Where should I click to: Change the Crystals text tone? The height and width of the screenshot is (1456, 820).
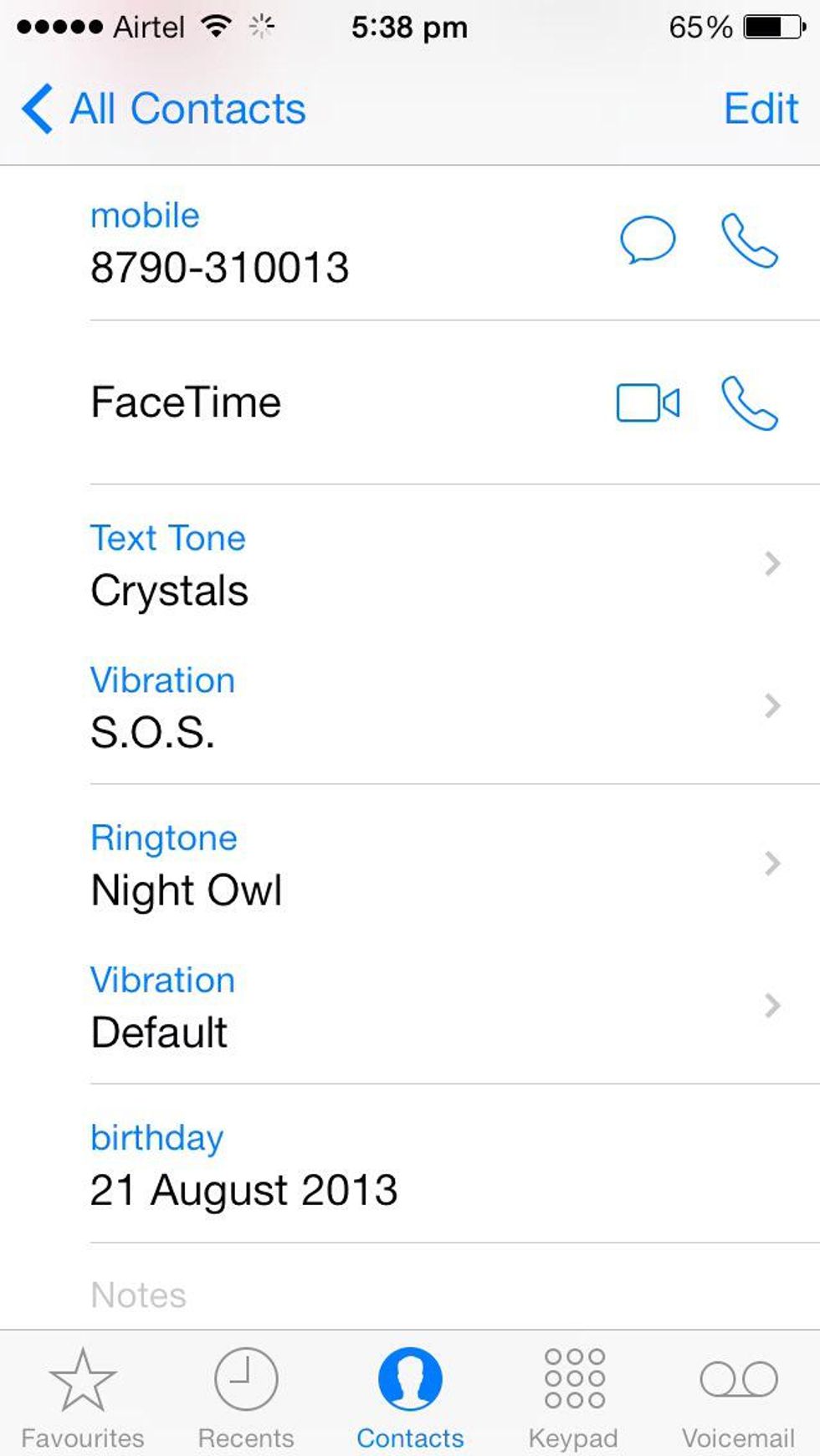pyautogui.click(x=435, y=565)
